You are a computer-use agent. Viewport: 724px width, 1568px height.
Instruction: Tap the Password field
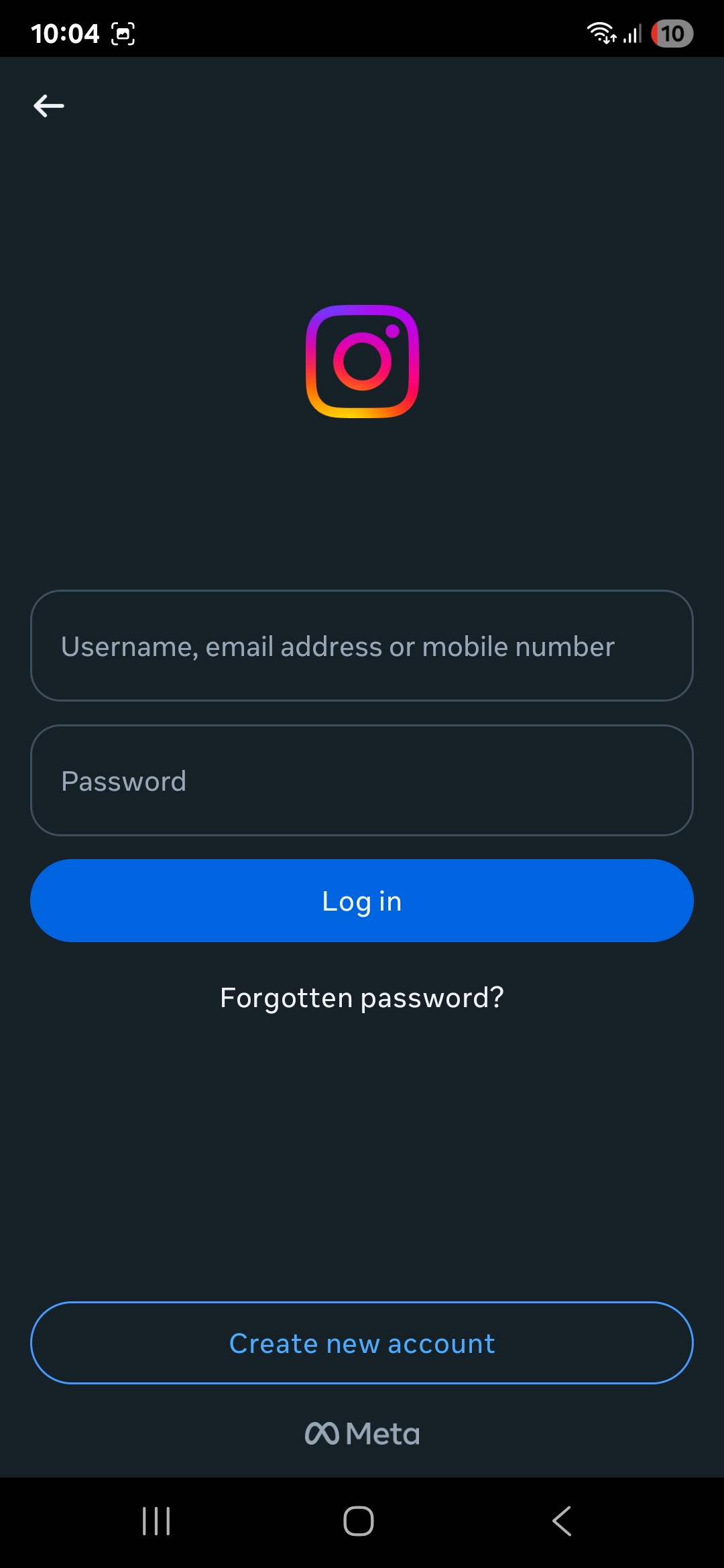[x=362, y=780]
